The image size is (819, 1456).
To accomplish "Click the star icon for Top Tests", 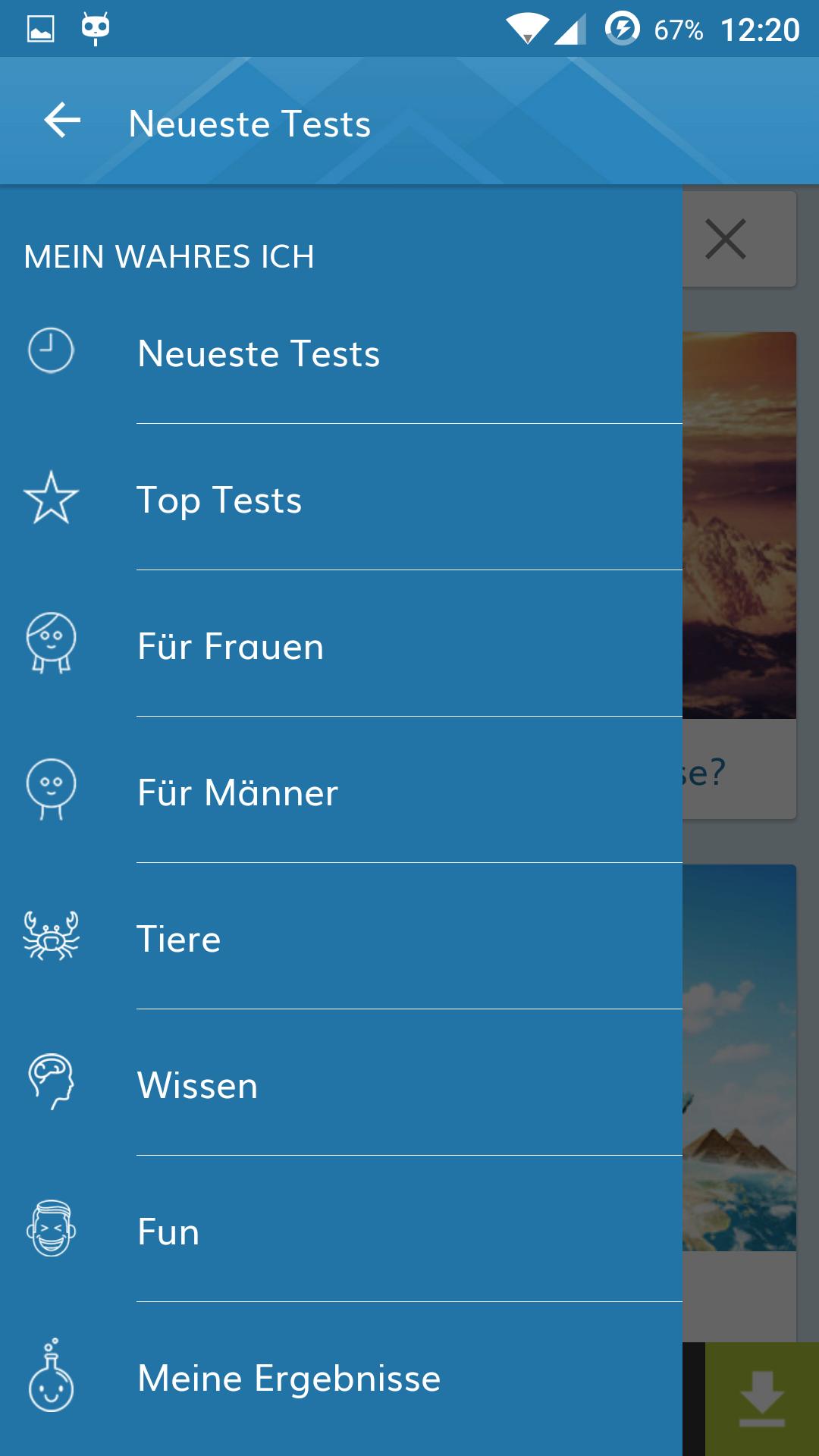I will 50,498.
